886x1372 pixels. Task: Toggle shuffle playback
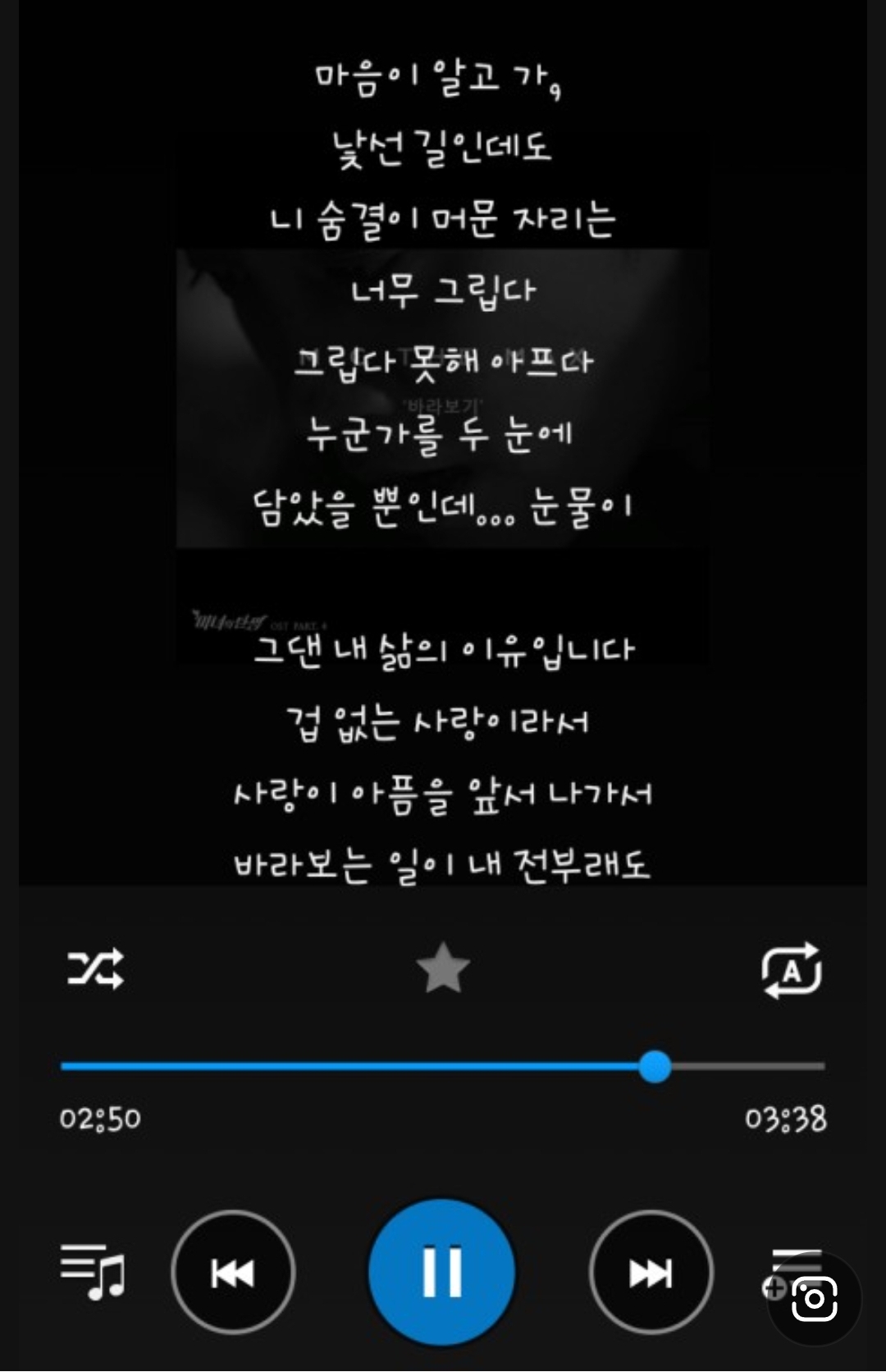pos(95,969)
